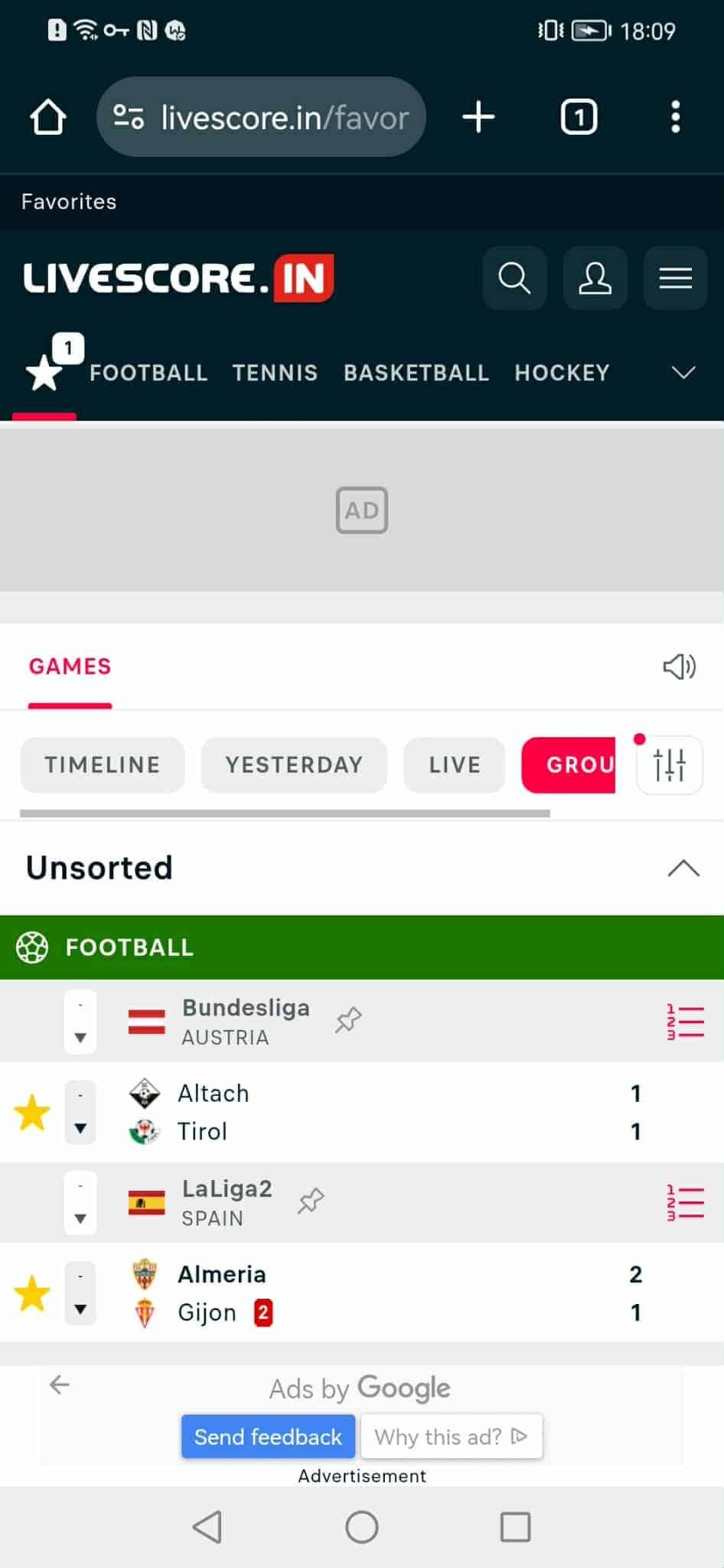Collapse the Unsorted section
Screen dimensions: 724x1568
point(683,868)
